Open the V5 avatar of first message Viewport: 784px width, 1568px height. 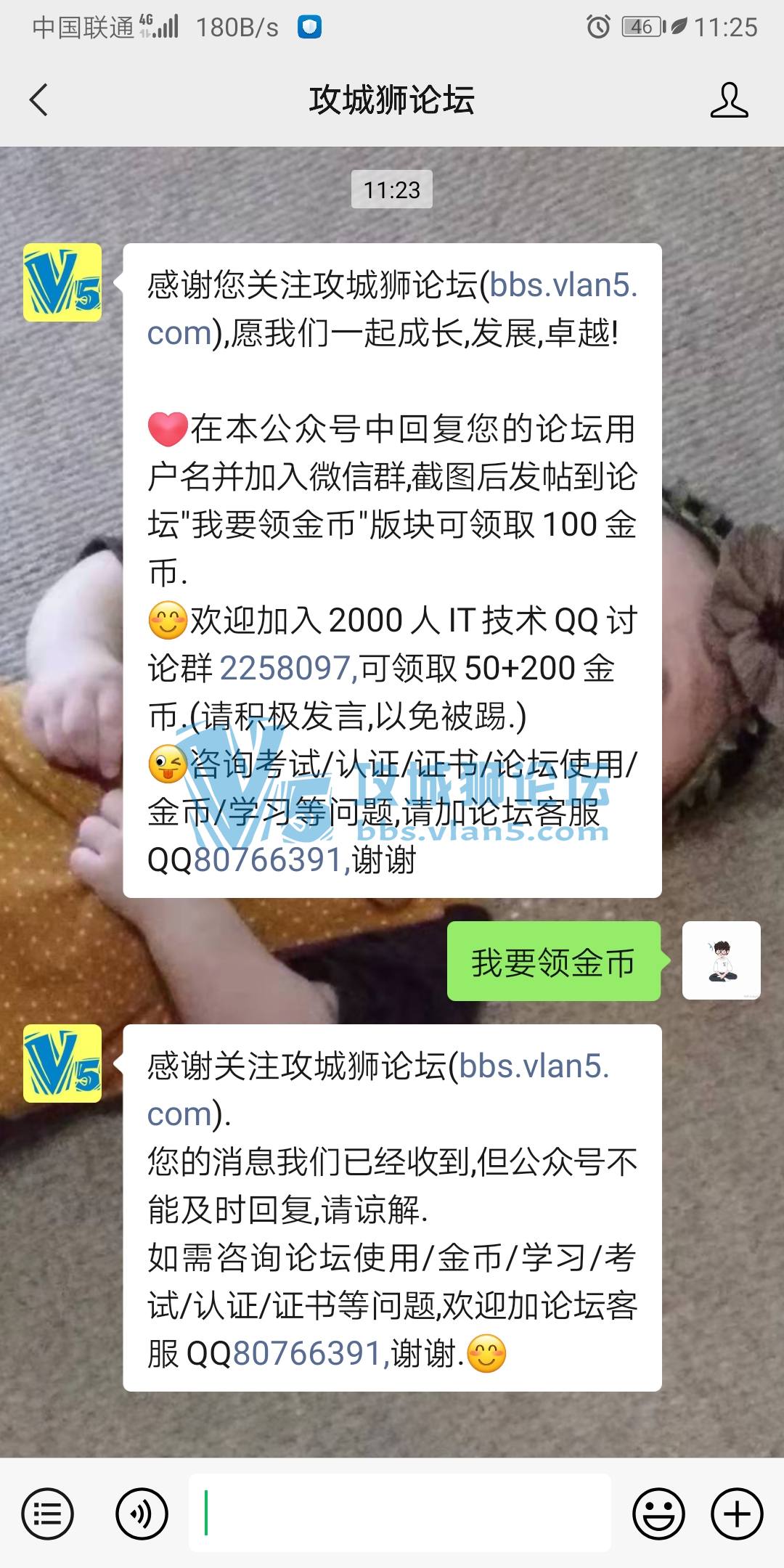[x=62, y=282]
